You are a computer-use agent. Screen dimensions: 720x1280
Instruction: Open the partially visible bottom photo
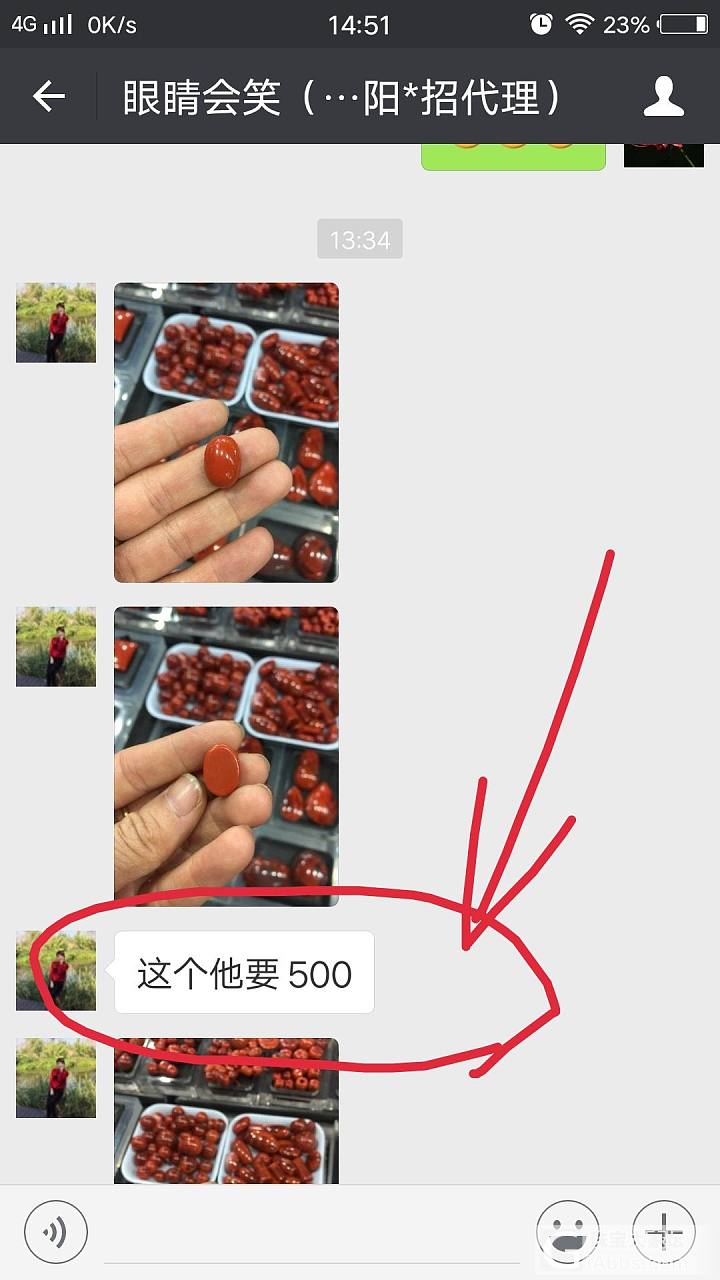point(226,1110)
